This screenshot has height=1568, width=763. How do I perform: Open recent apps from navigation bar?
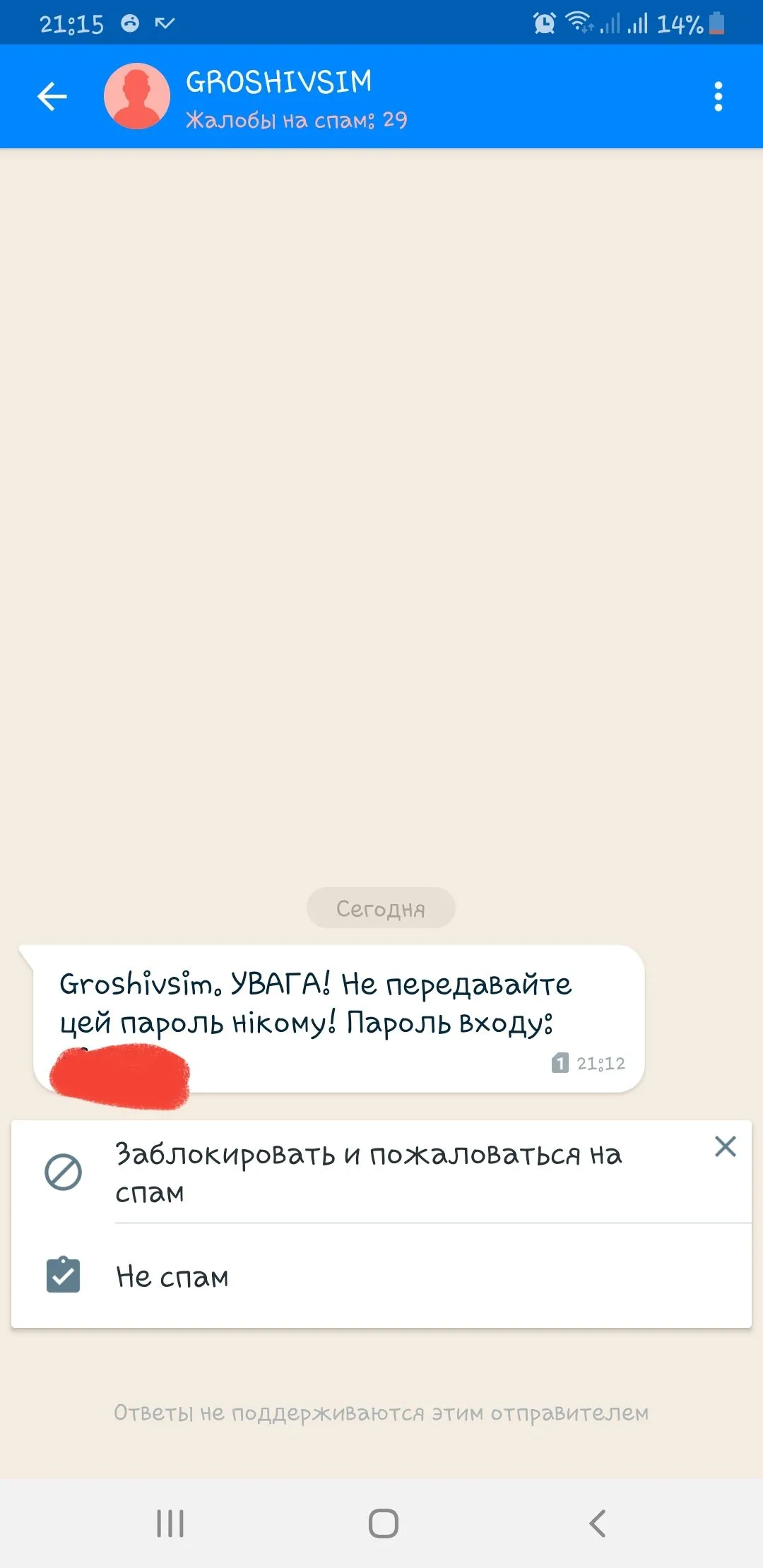(170, 1524)
